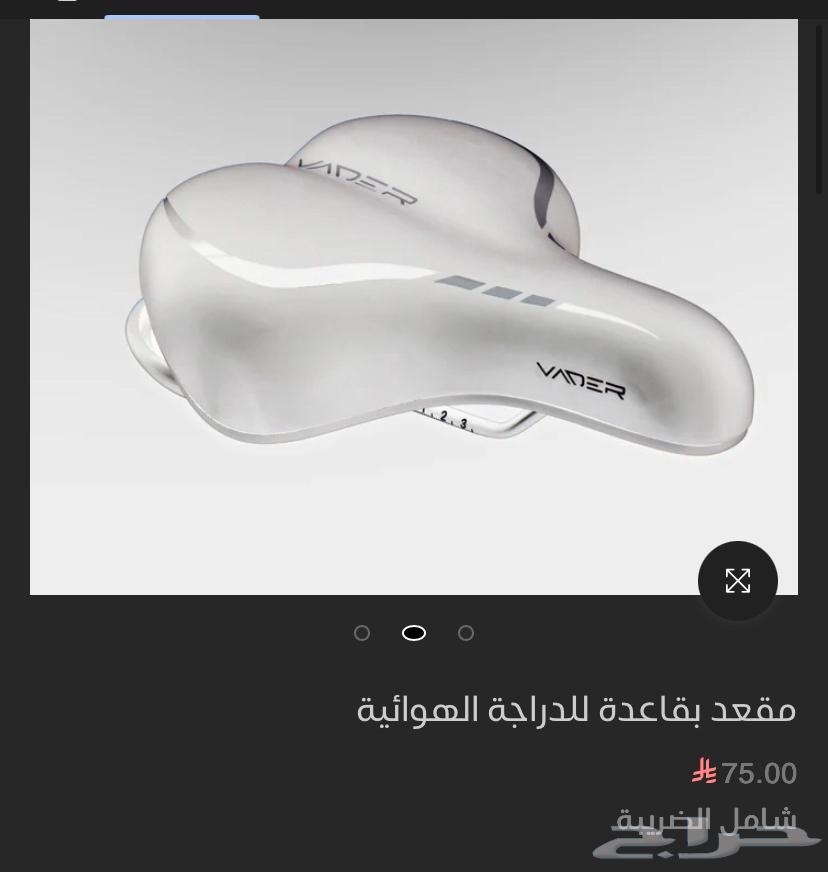Click the diagonal expand arrows on the photo
The height and width of the screenshot is (872, 828).
tap(738, 580)
